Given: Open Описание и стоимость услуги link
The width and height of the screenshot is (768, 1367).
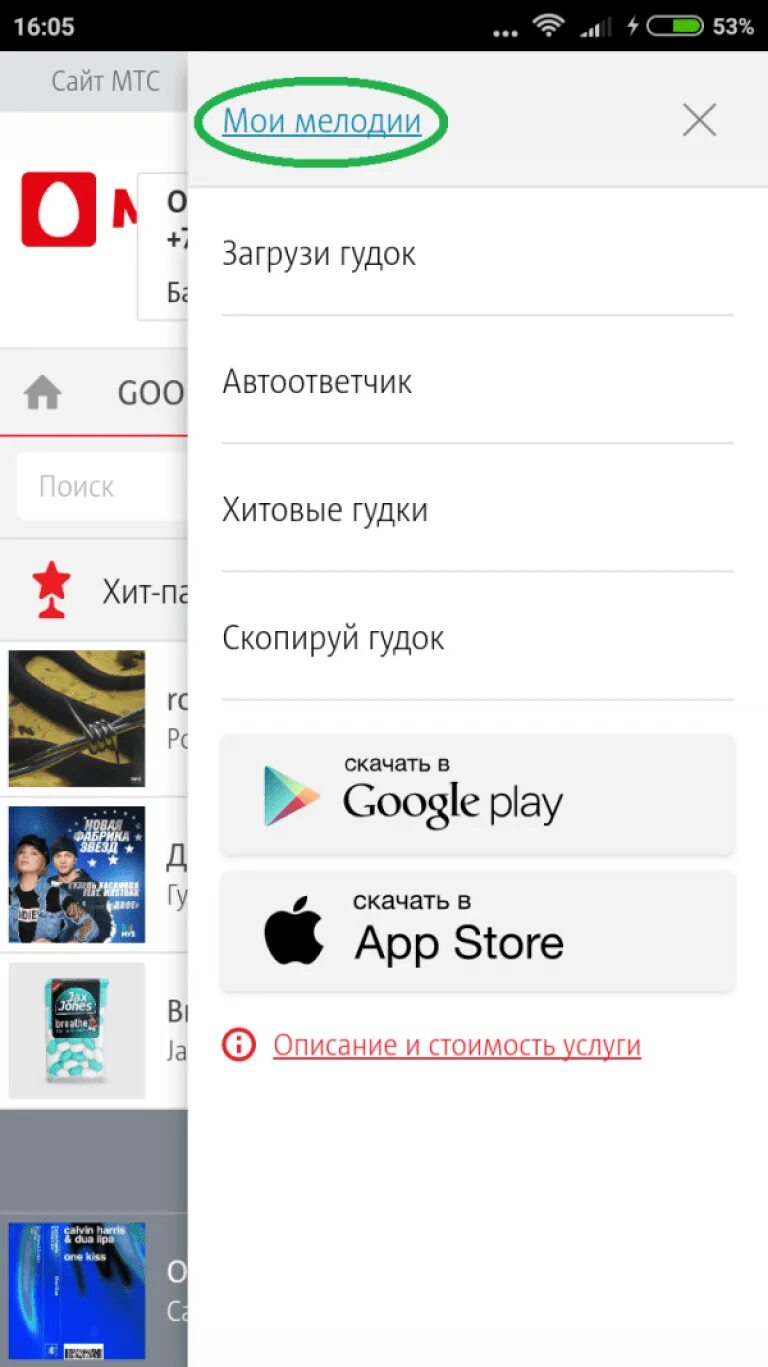Looking at the screenshot, I should 456,1046.
